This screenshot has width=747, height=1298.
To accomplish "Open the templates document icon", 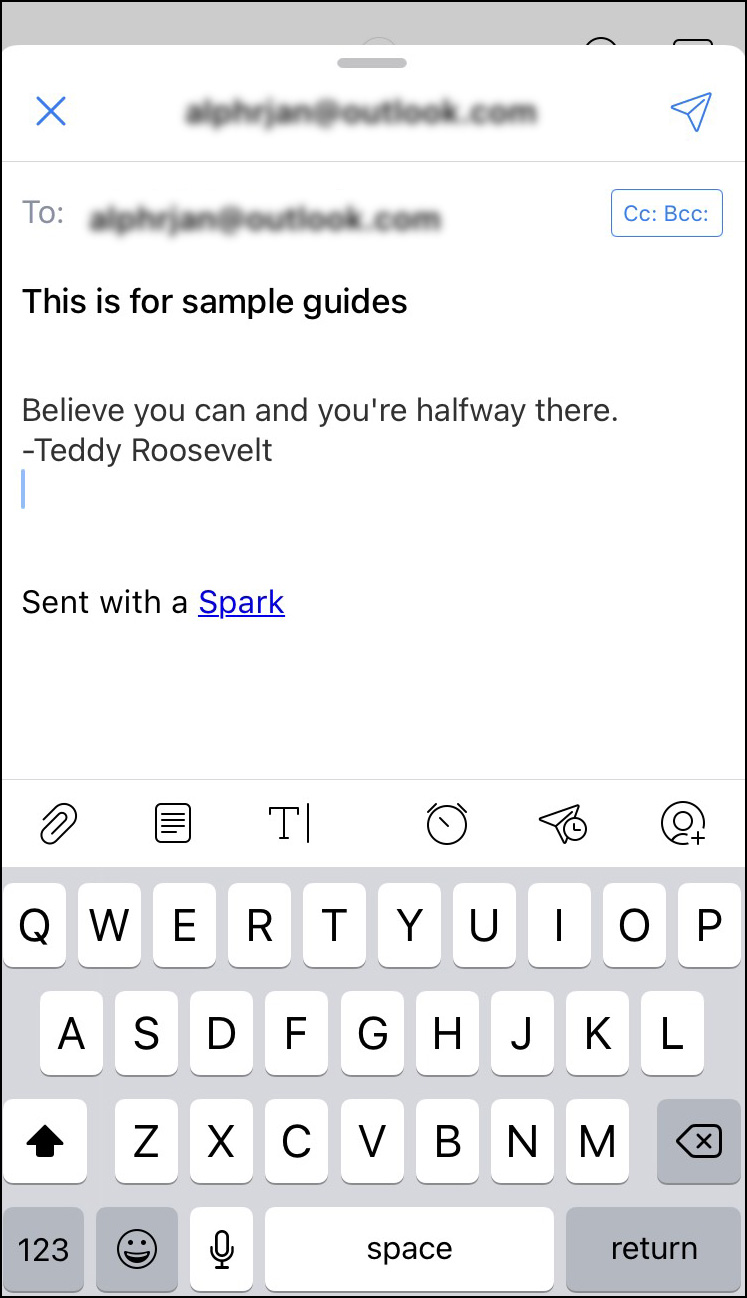I will 173,824.
